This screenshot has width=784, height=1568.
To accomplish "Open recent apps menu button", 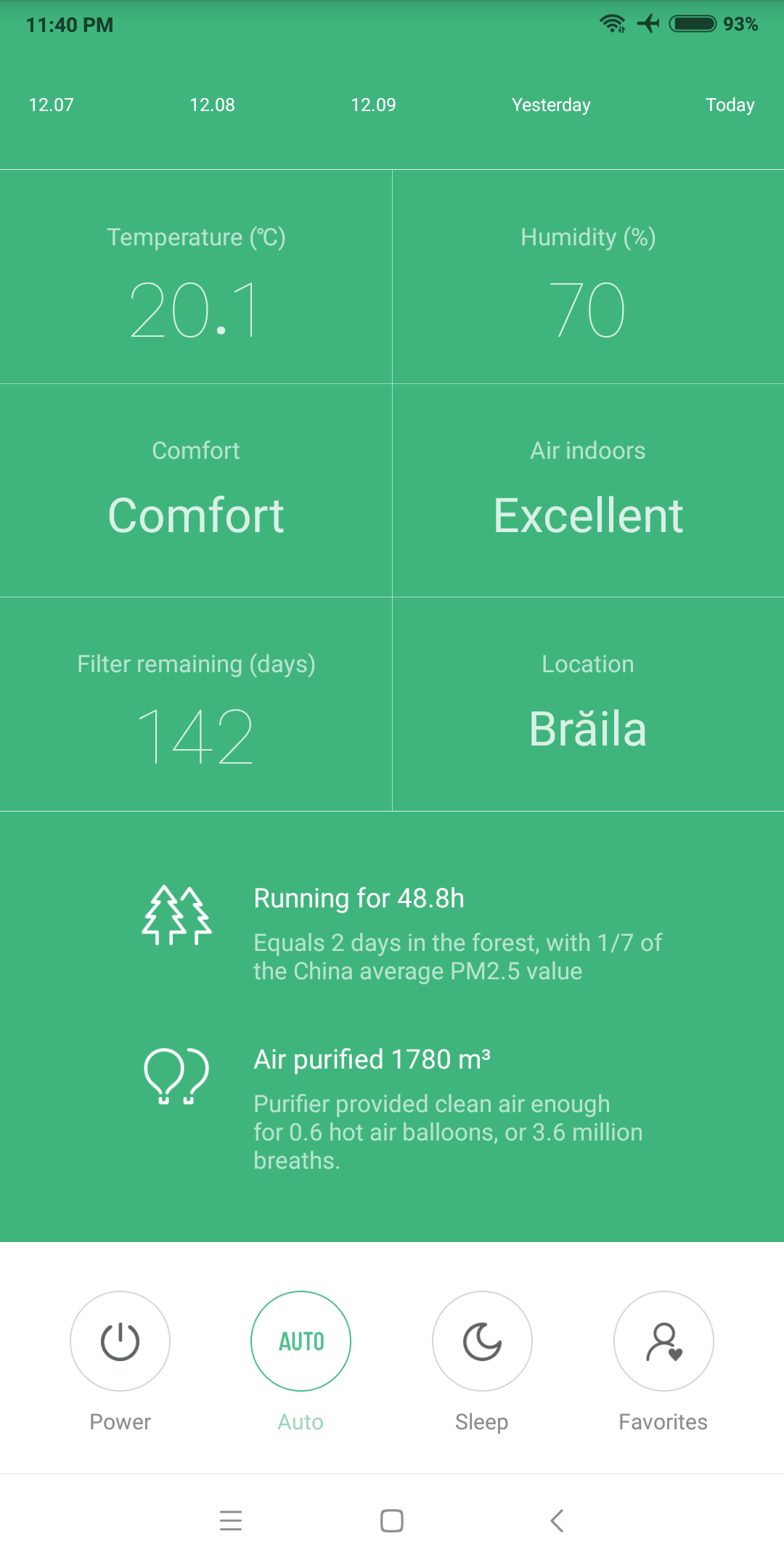I will click(x=231, y=1520).
